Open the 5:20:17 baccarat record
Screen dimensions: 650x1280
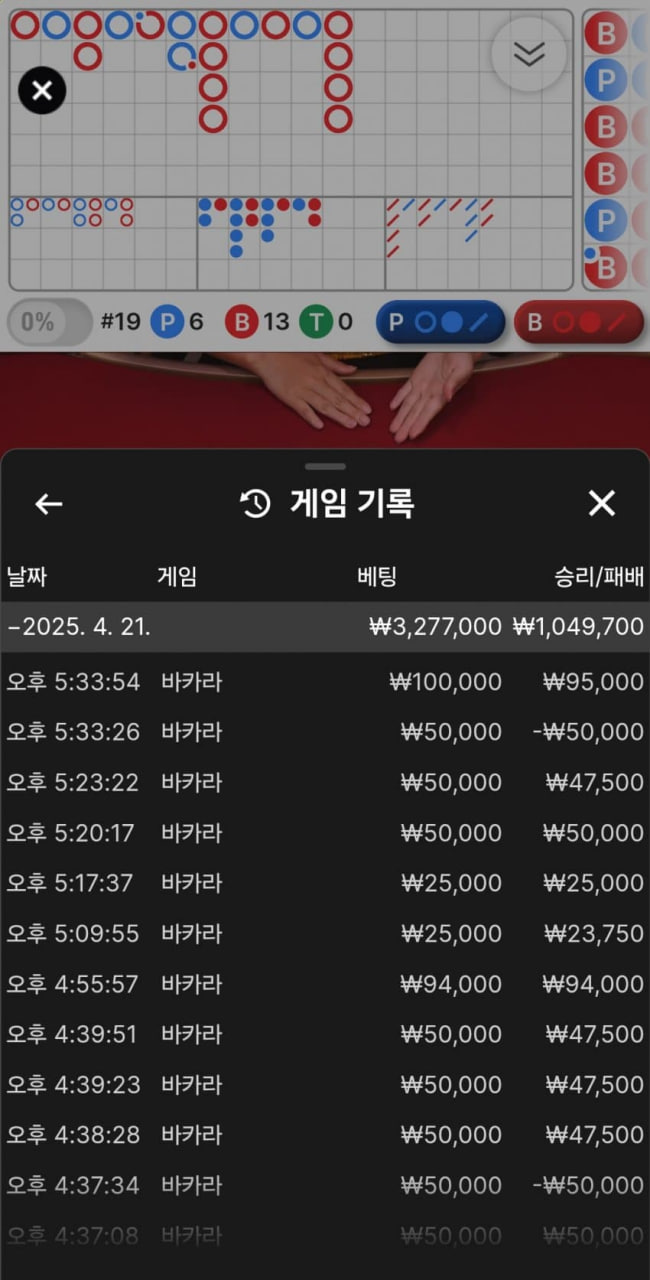click(325, 833)
